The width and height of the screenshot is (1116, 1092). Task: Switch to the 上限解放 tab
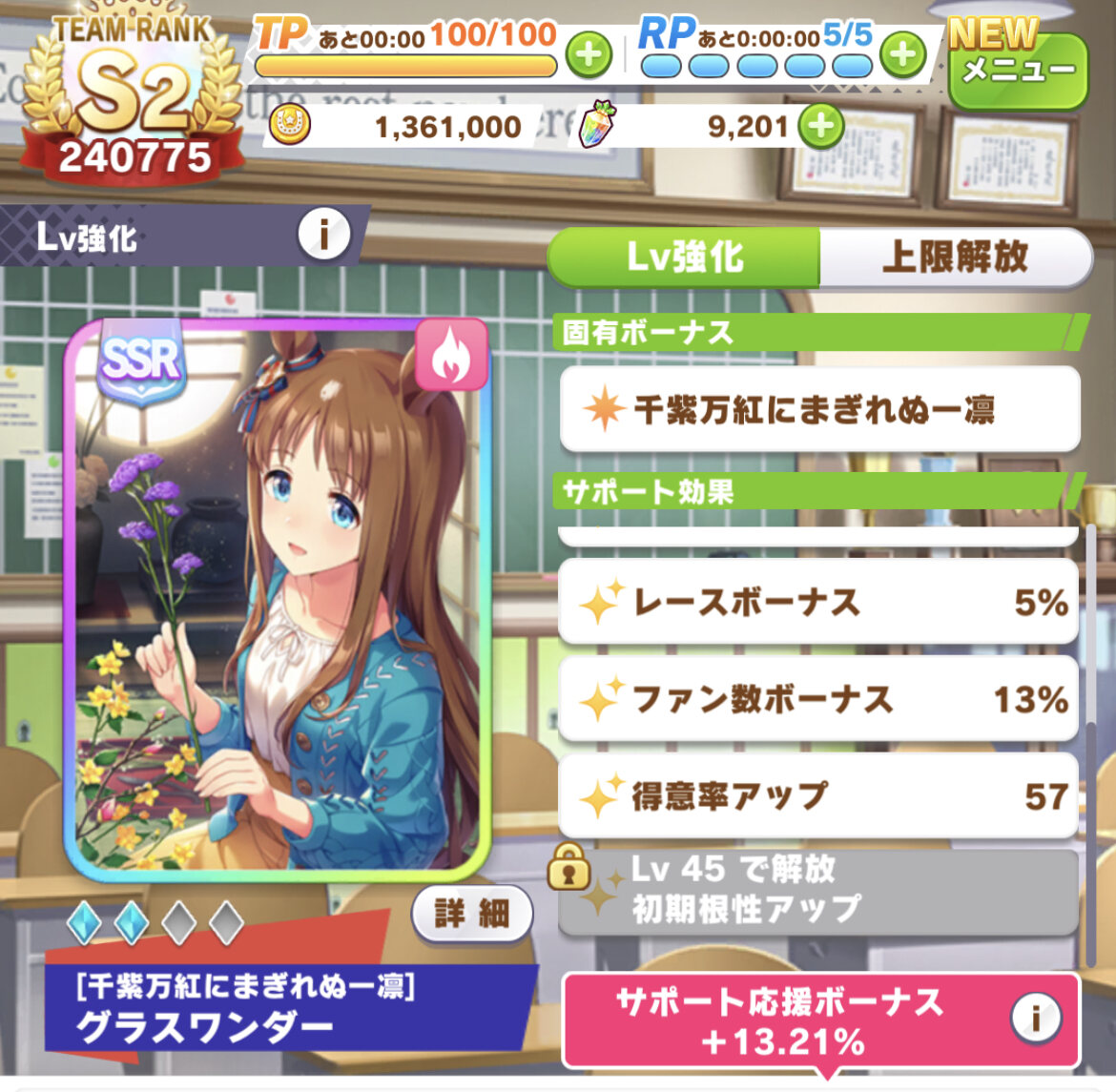coord(955,258)
